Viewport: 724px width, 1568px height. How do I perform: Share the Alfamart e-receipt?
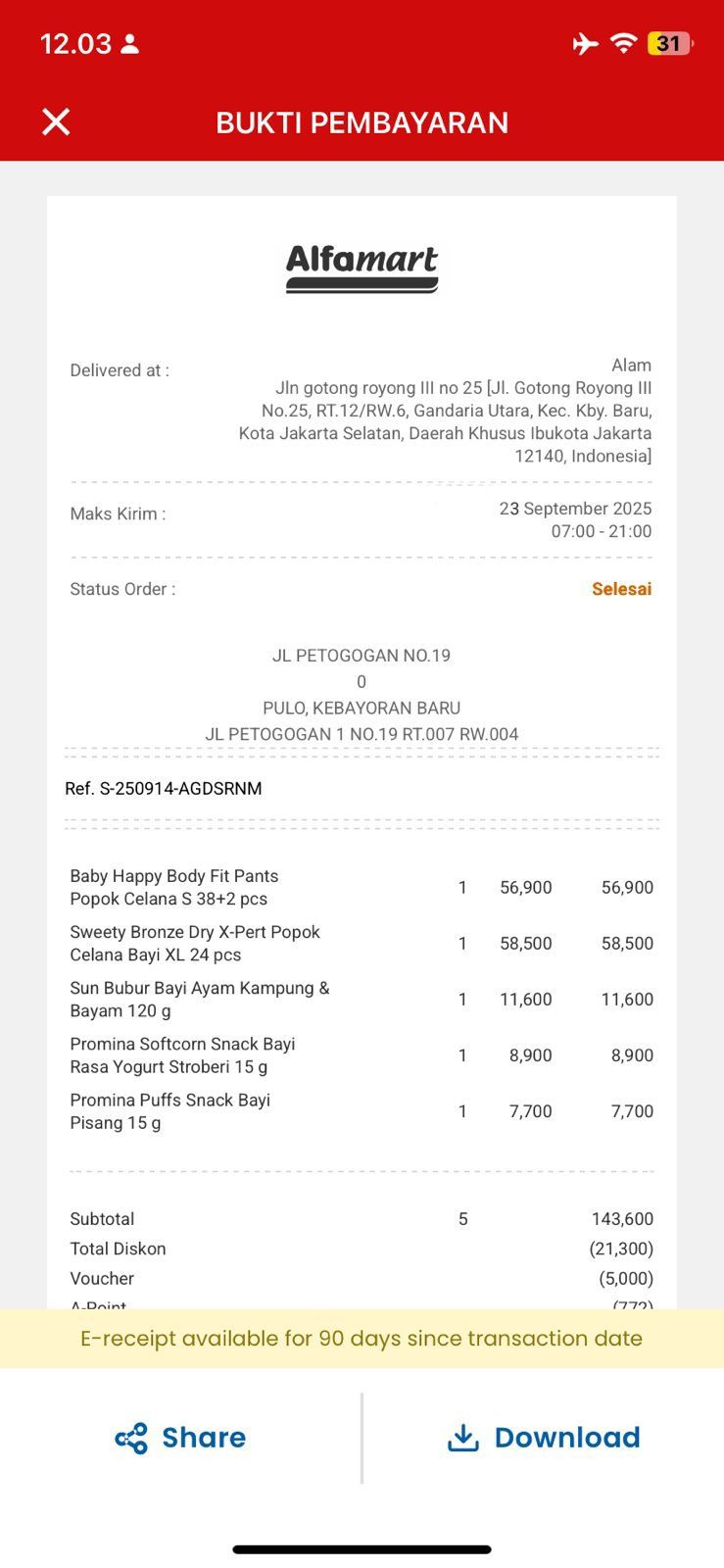[181, 1438]
